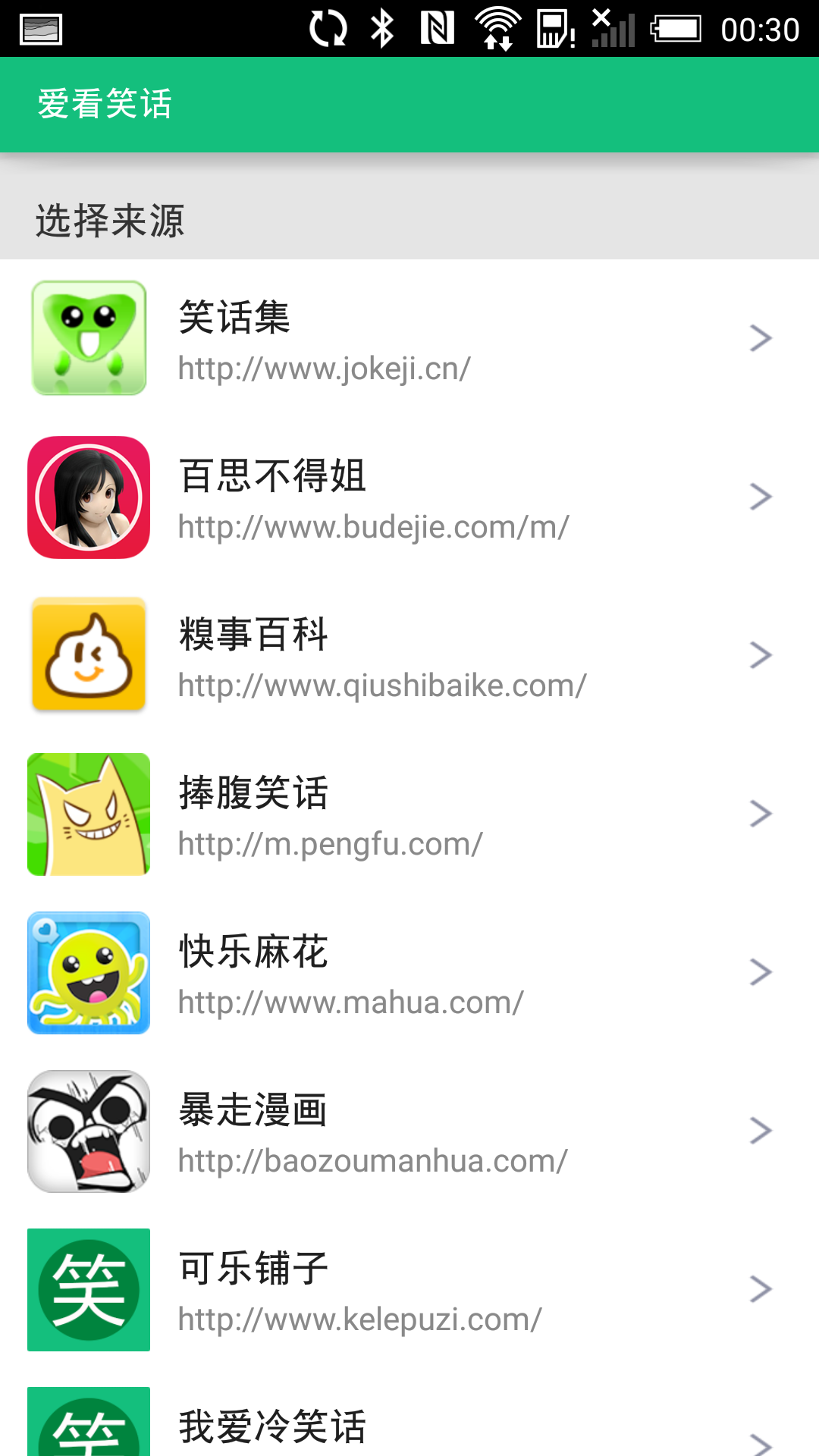Screen dimensions: 819x1456
Task: Open 百思不得姐 app icon
Action: 88,497
